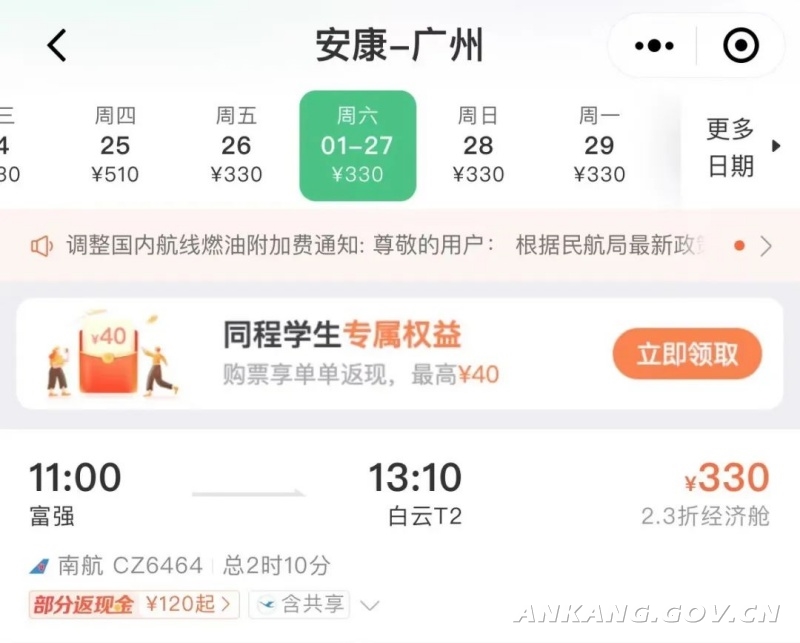
Task: Go back from the 安康-广州 page
Action: (x=57, y=46)
